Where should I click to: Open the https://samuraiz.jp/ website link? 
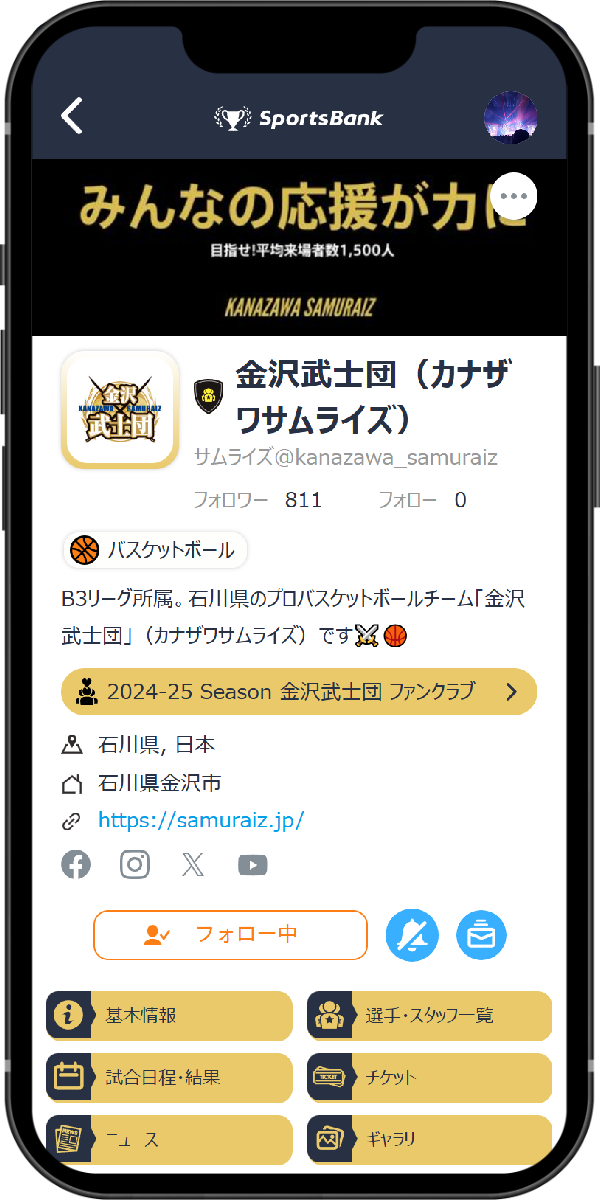[200, 821]
